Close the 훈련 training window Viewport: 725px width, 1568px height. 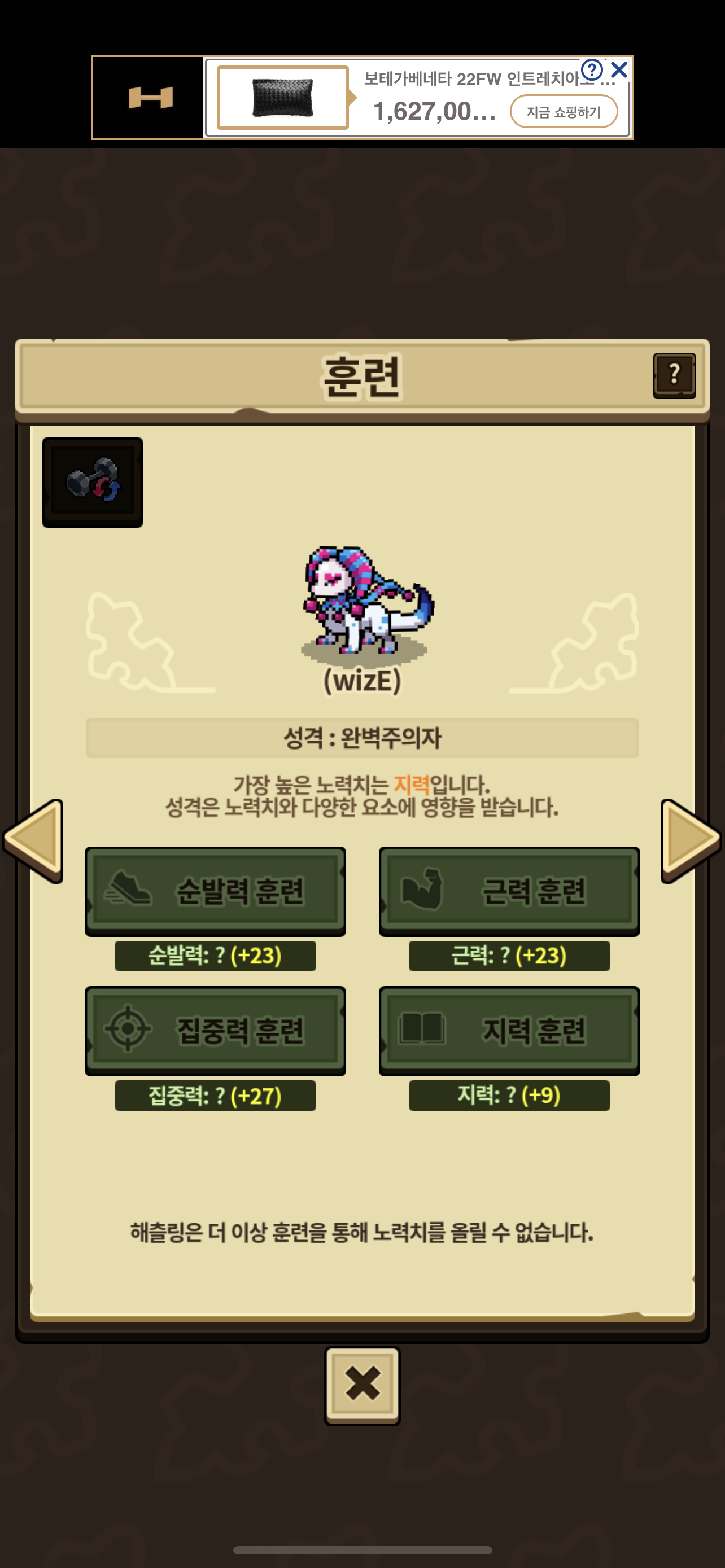pyautogui.click(x=362, y=1384)
